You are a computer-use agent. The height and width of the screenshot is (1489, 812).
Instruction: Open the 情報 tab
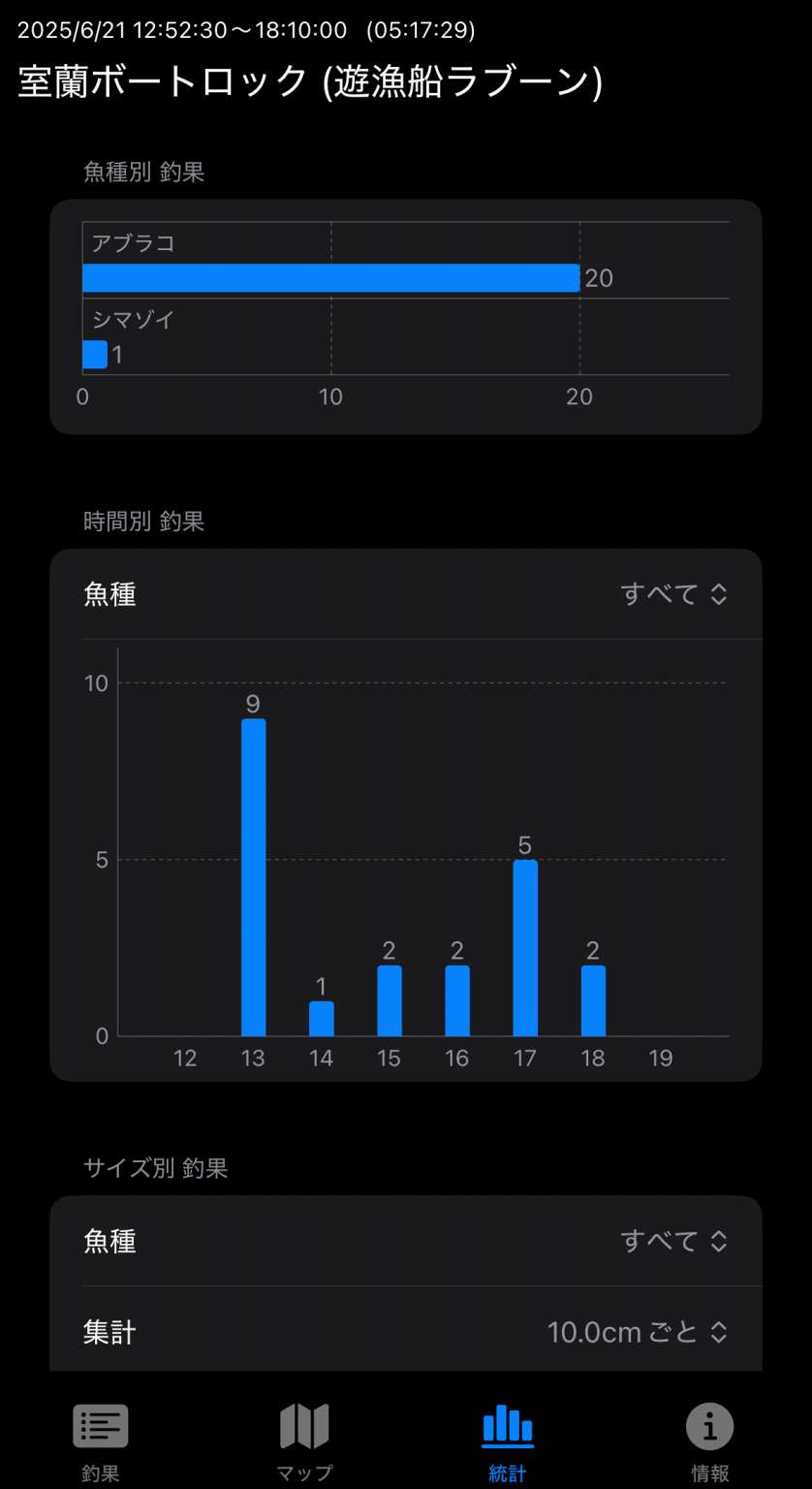(x=710, y=1442)
